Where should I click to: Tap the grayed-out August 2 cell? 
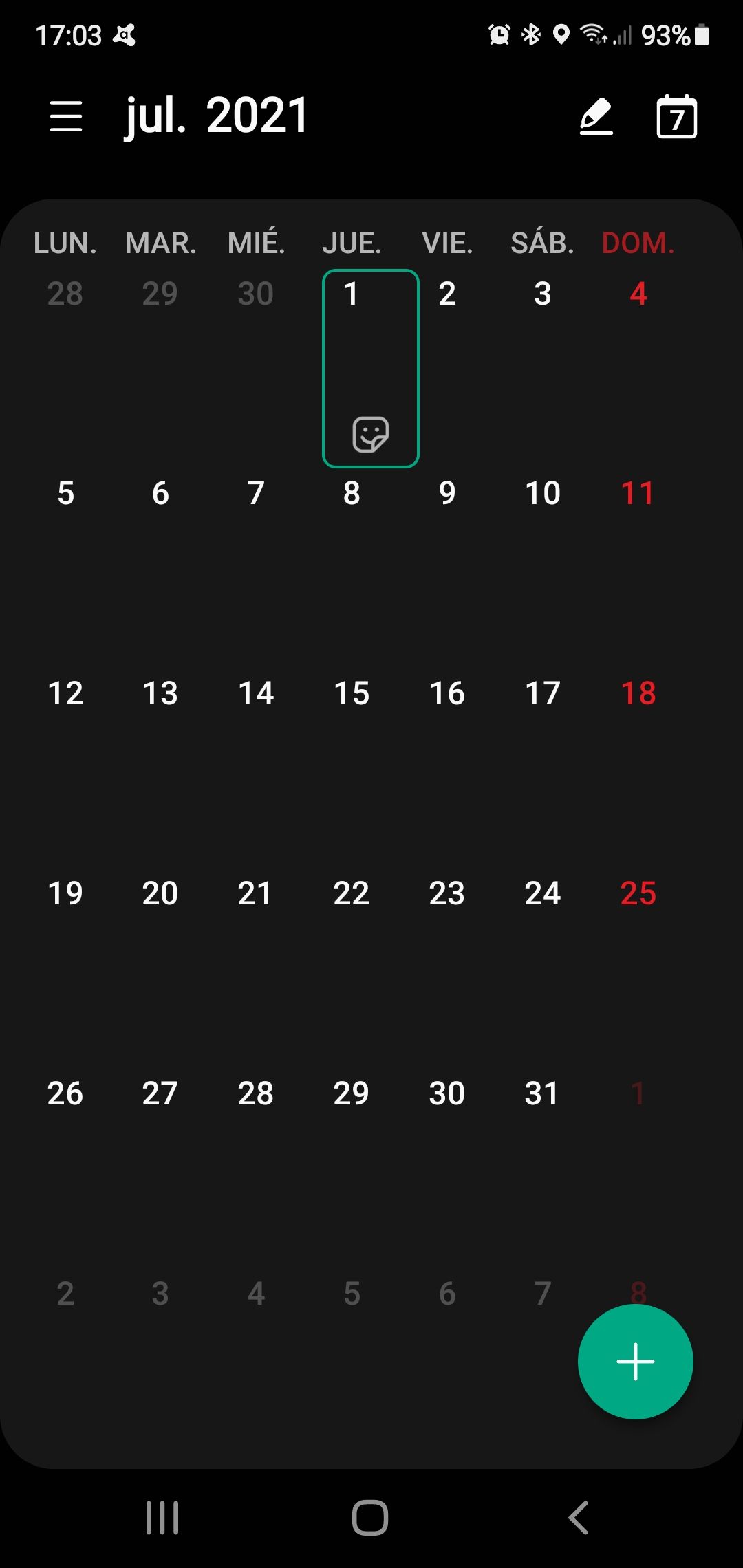[x=65, y=1293]
